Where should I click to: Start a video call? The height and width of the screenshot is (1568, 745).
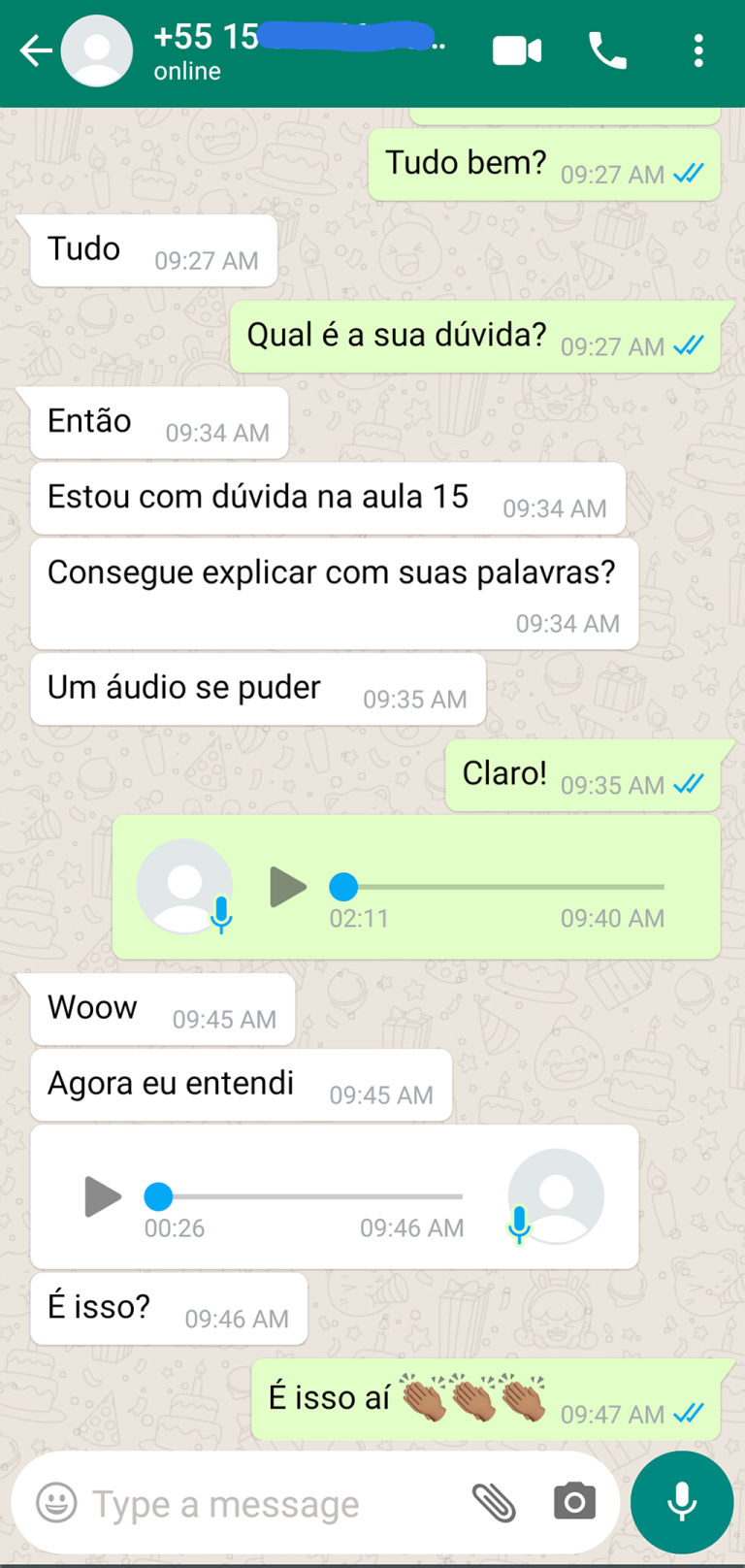coord(516,51)
